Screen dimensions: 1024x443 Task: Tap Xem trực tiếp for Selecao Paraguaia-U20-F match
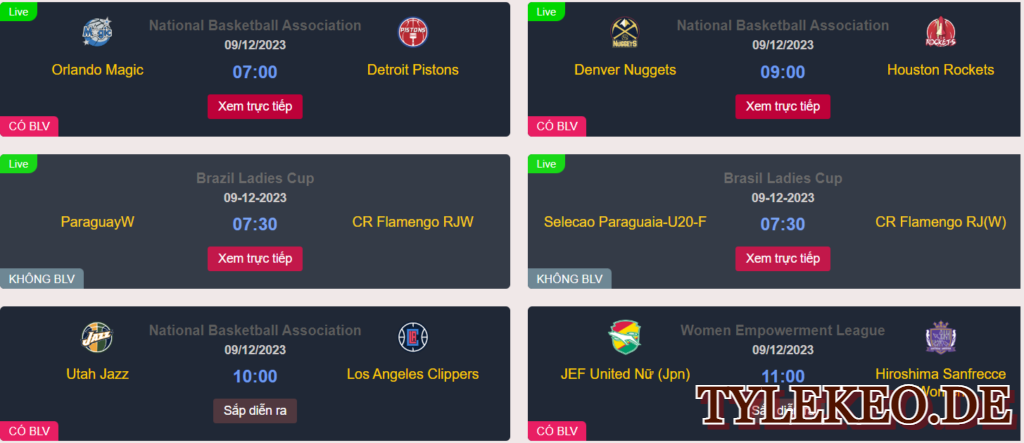[782, 259]
